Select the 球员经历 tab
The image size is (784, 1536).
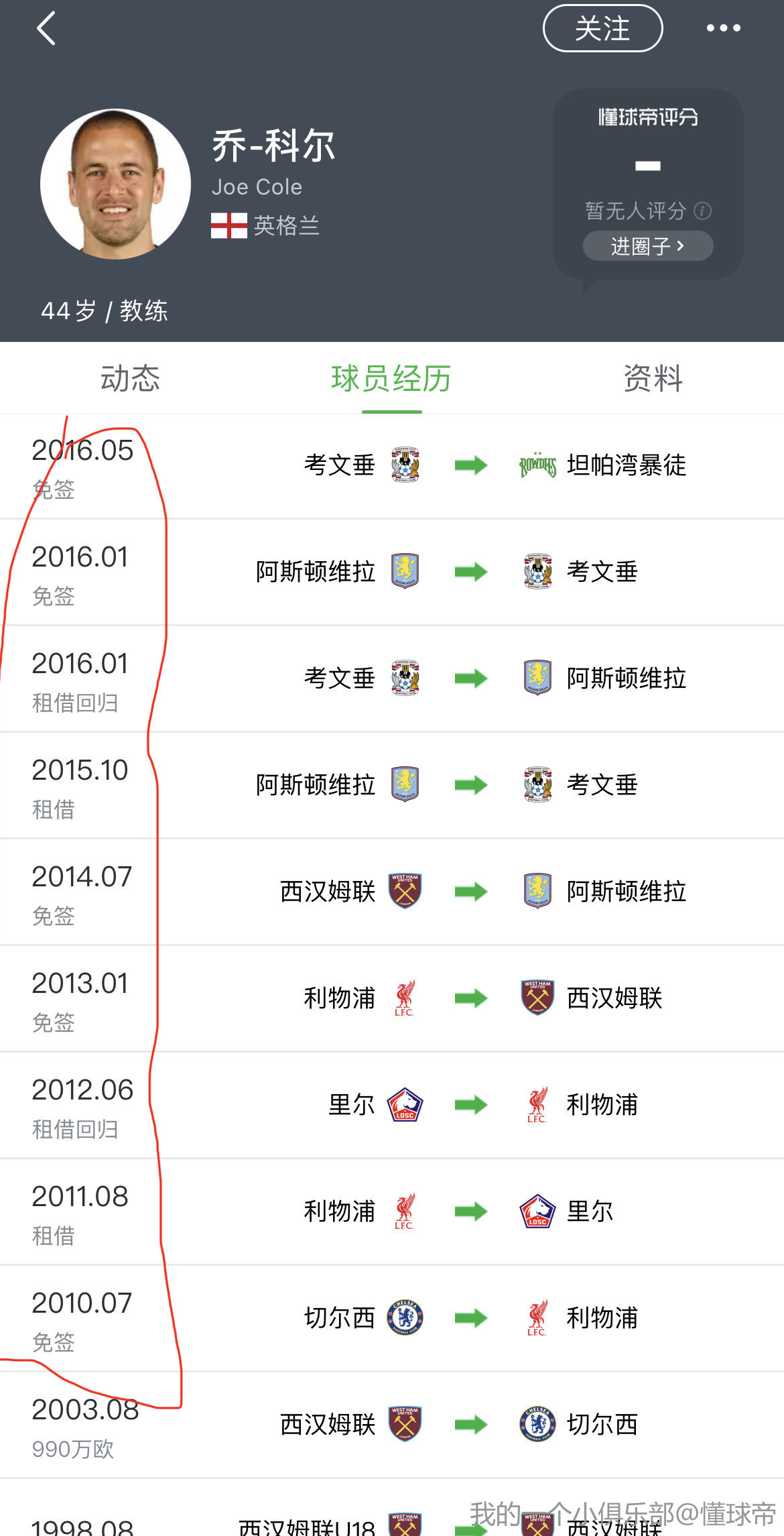[391, 379]
